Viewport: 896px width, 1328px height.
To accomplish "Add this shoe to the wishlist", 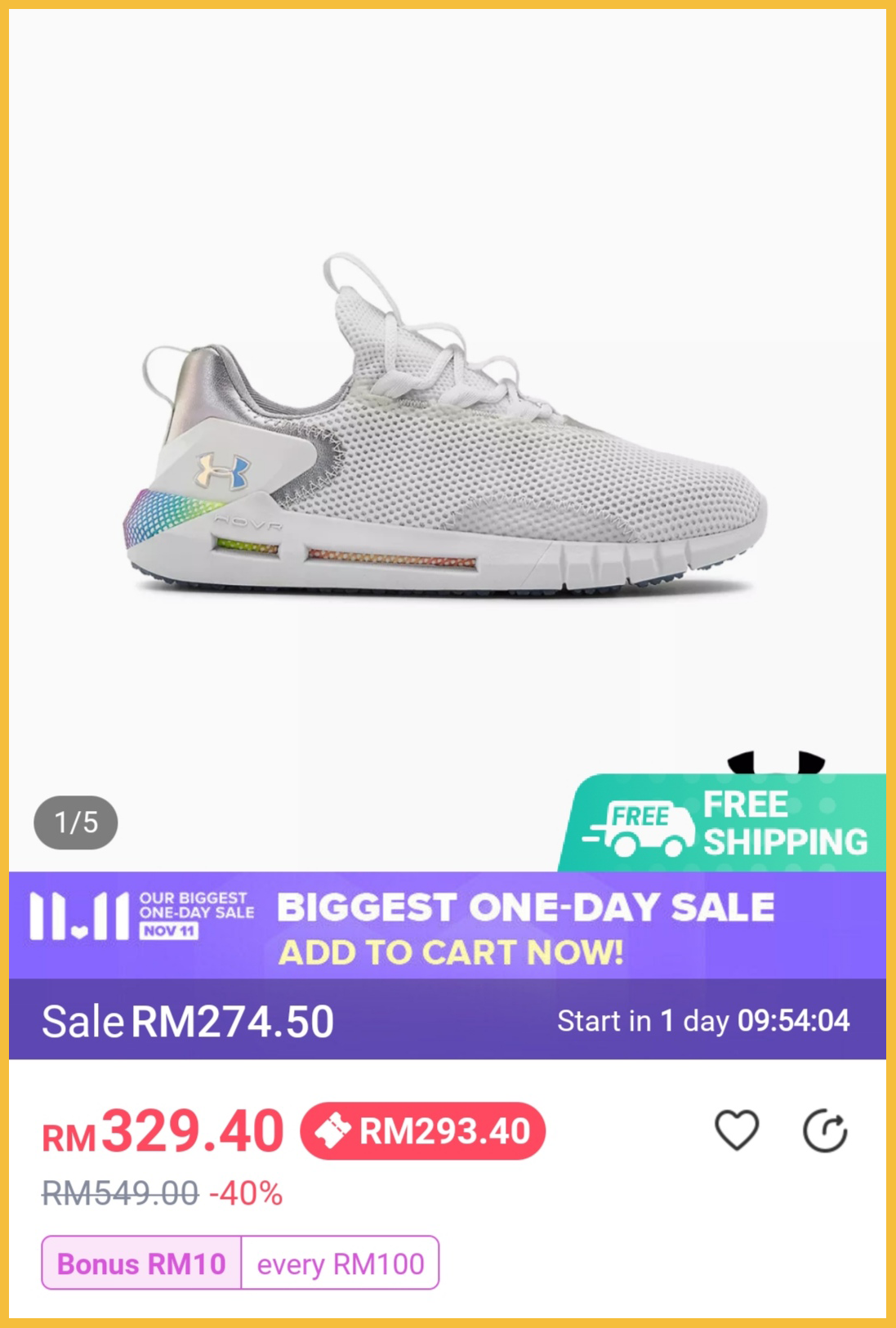I will tap(737, 1130).
